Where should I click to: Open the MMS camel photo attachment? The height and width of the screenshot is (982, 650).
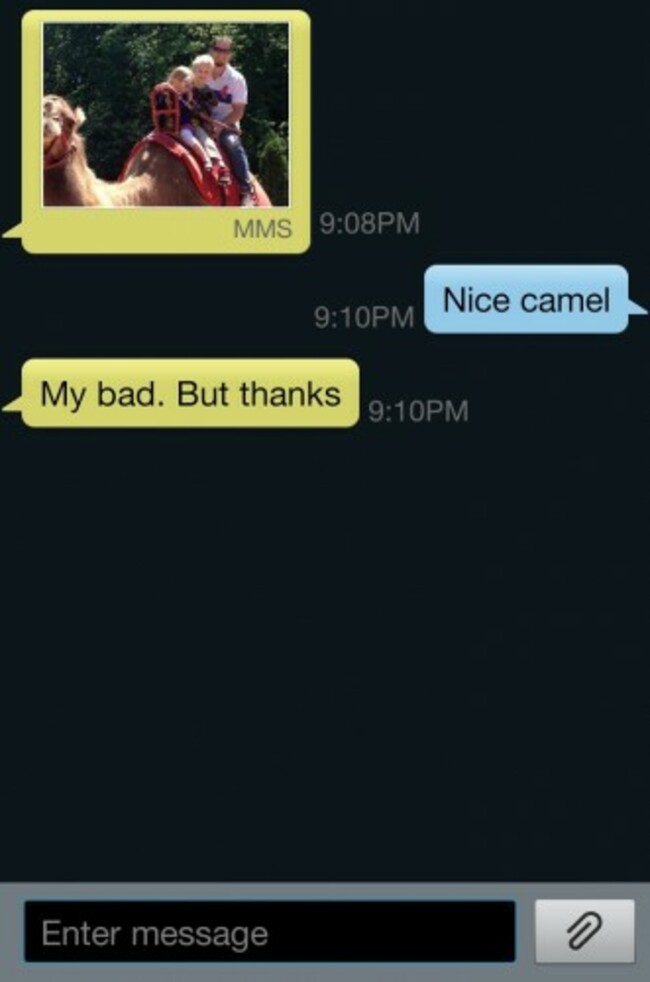[x=166, y=115]
